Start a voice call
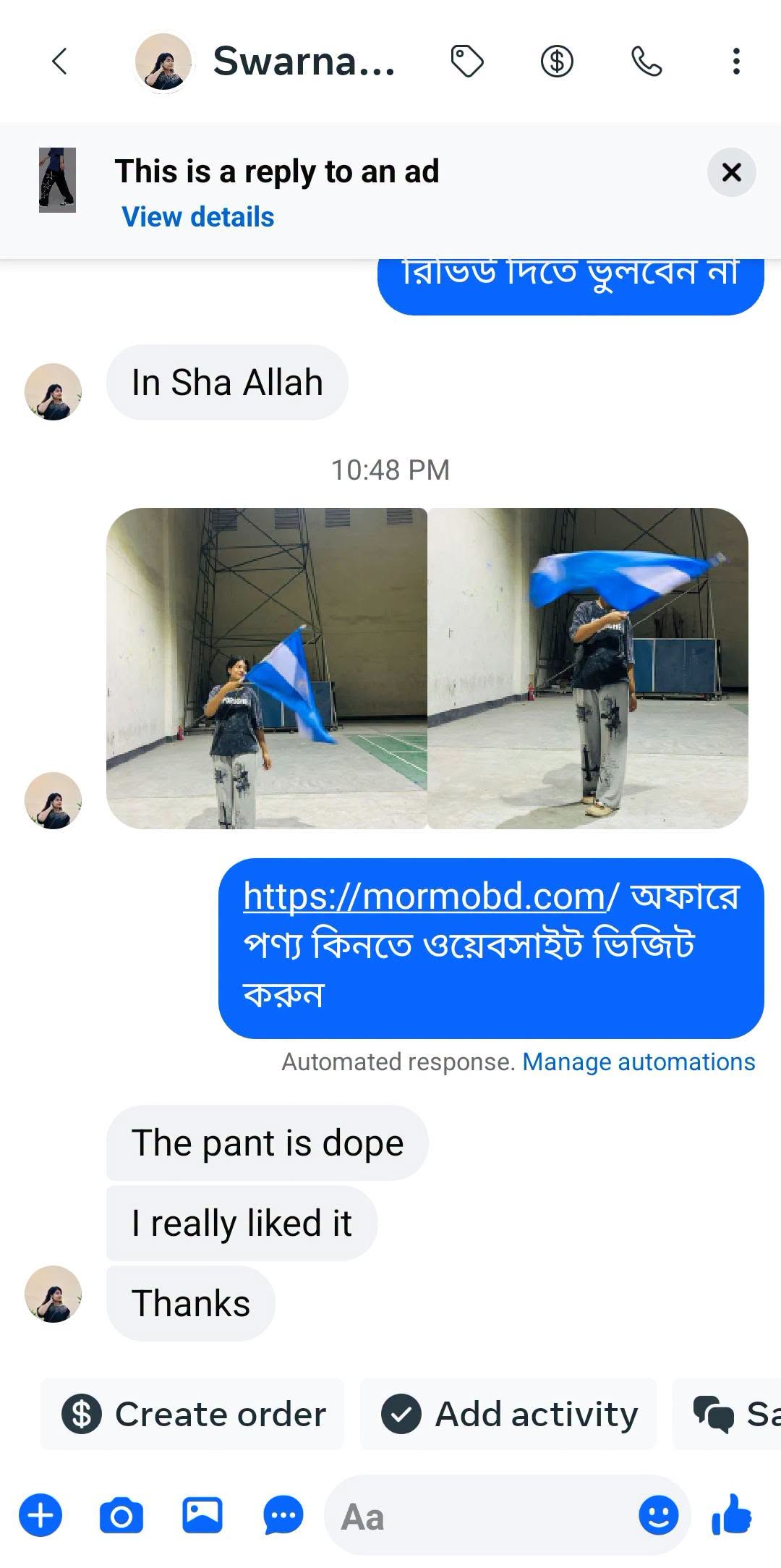Viewport: 781px width, 1568px height. [x=646, y=62]
